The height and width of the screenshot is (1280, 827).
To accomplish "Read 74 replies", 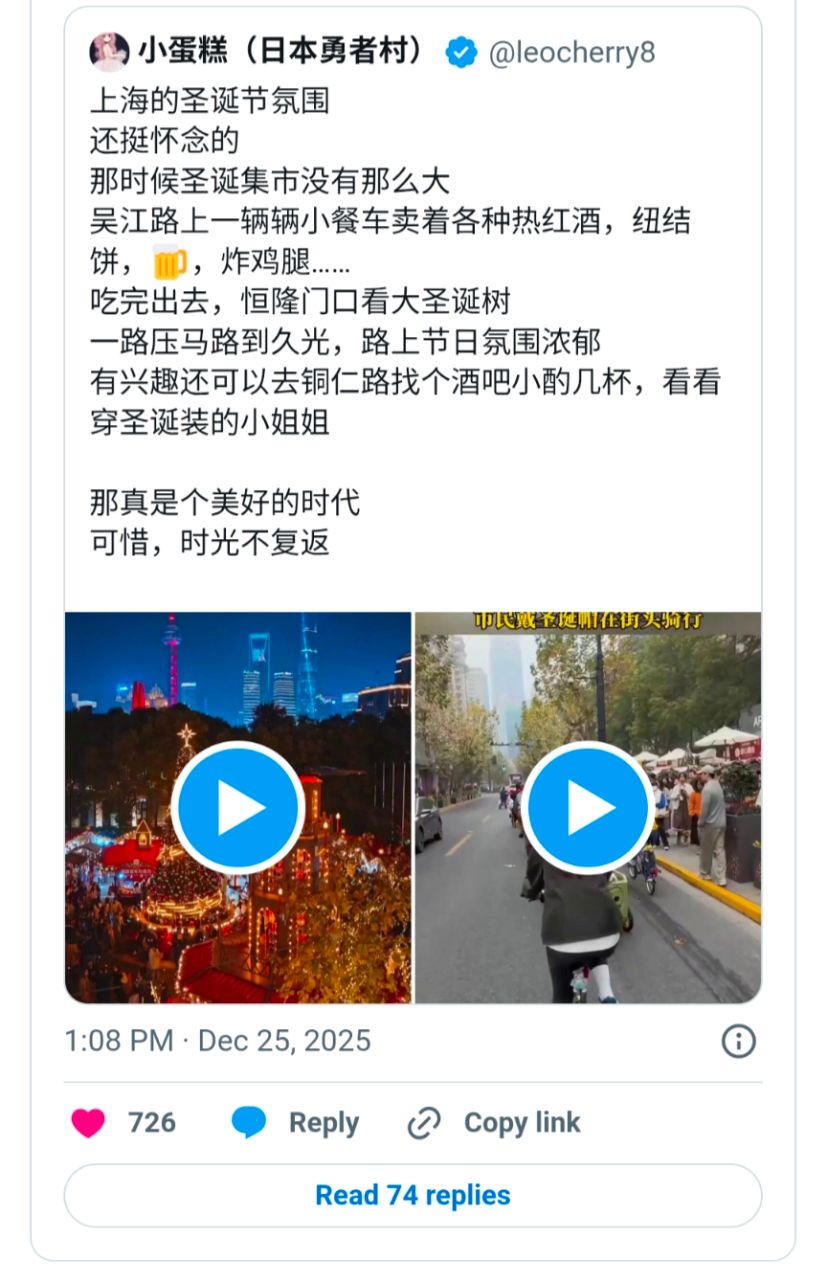I will coord(412,1195).
